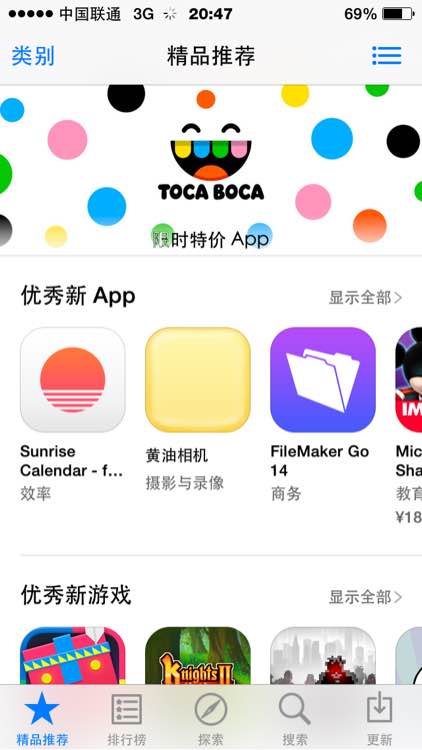Screen dimensions: 422x750
Task: Open the list icon in top bar
Action: pyautogui.click(x=387, y=56)
